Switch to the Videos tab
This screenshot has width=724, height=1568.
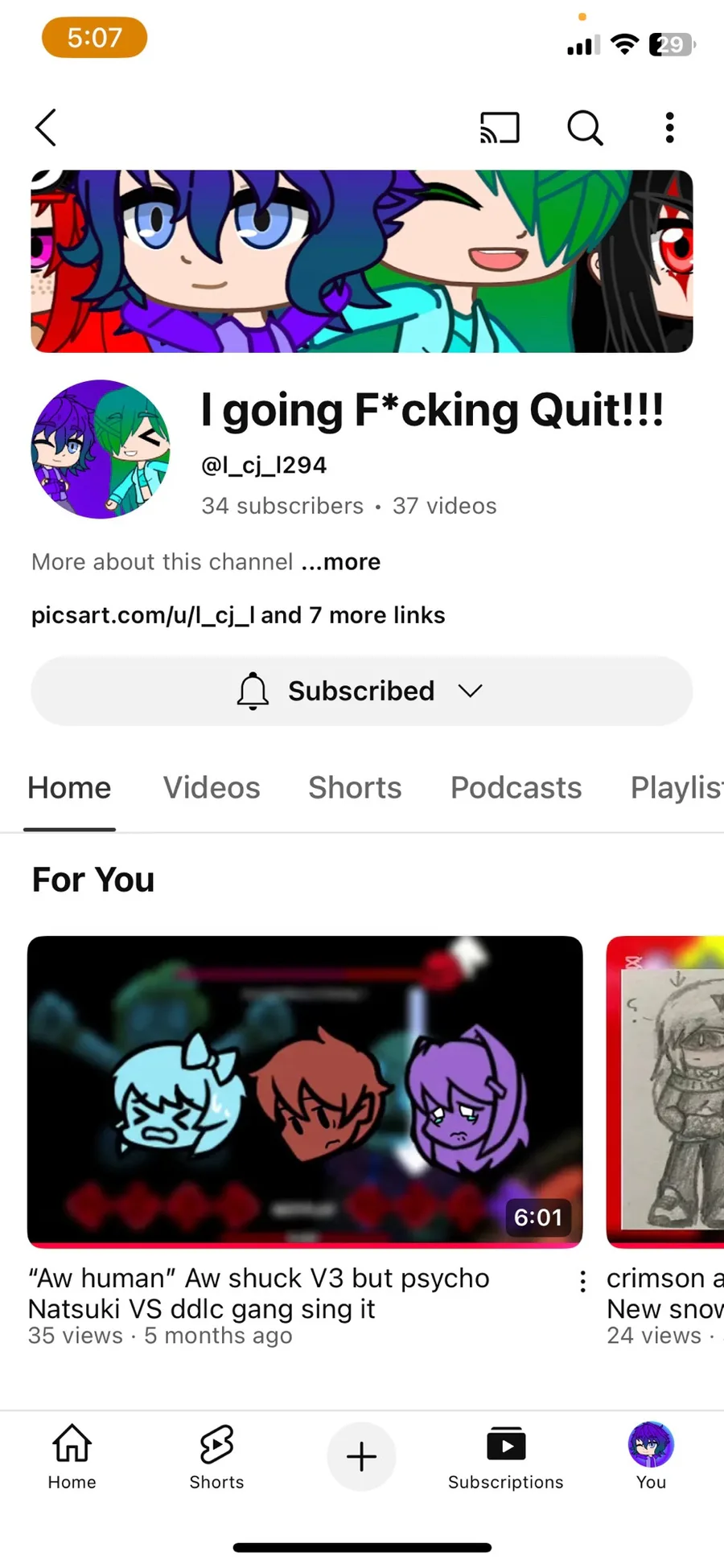pos(212,788)
